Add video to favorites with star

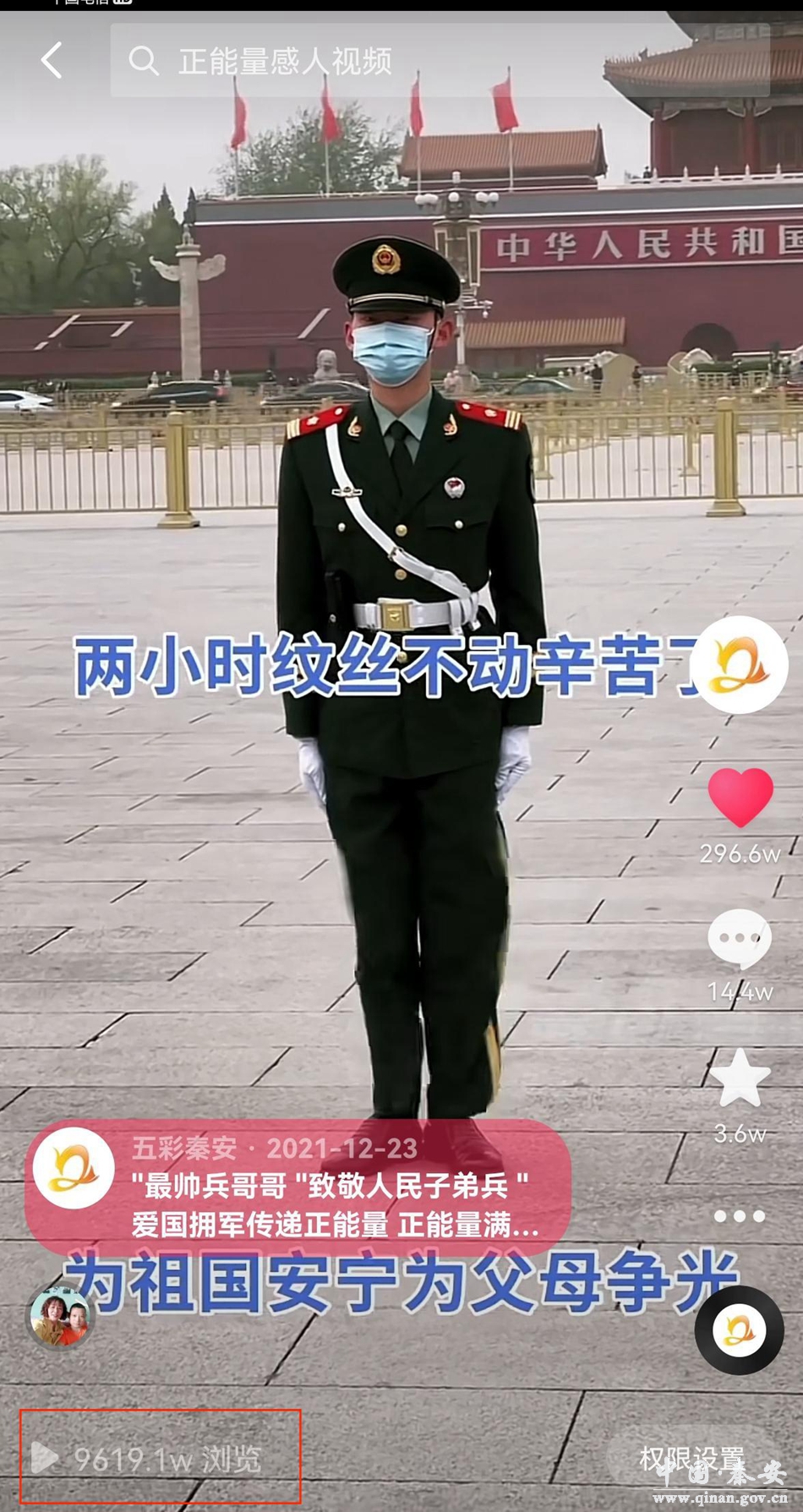[740, 1078]
